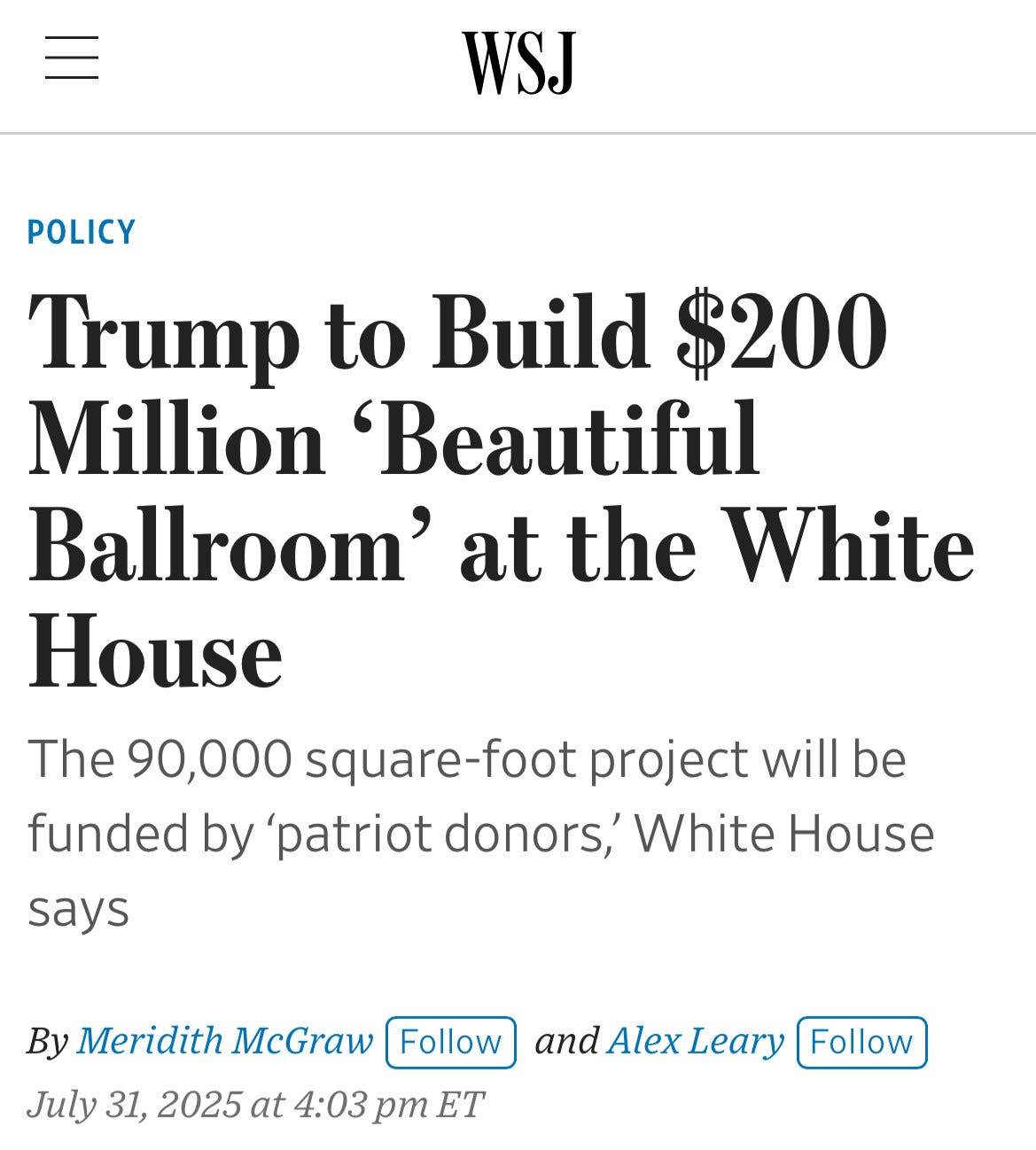This screenshot has width=1036, height=1150.
Task: Open Alex Leary's author page
Action: (x=696, y=1040)
